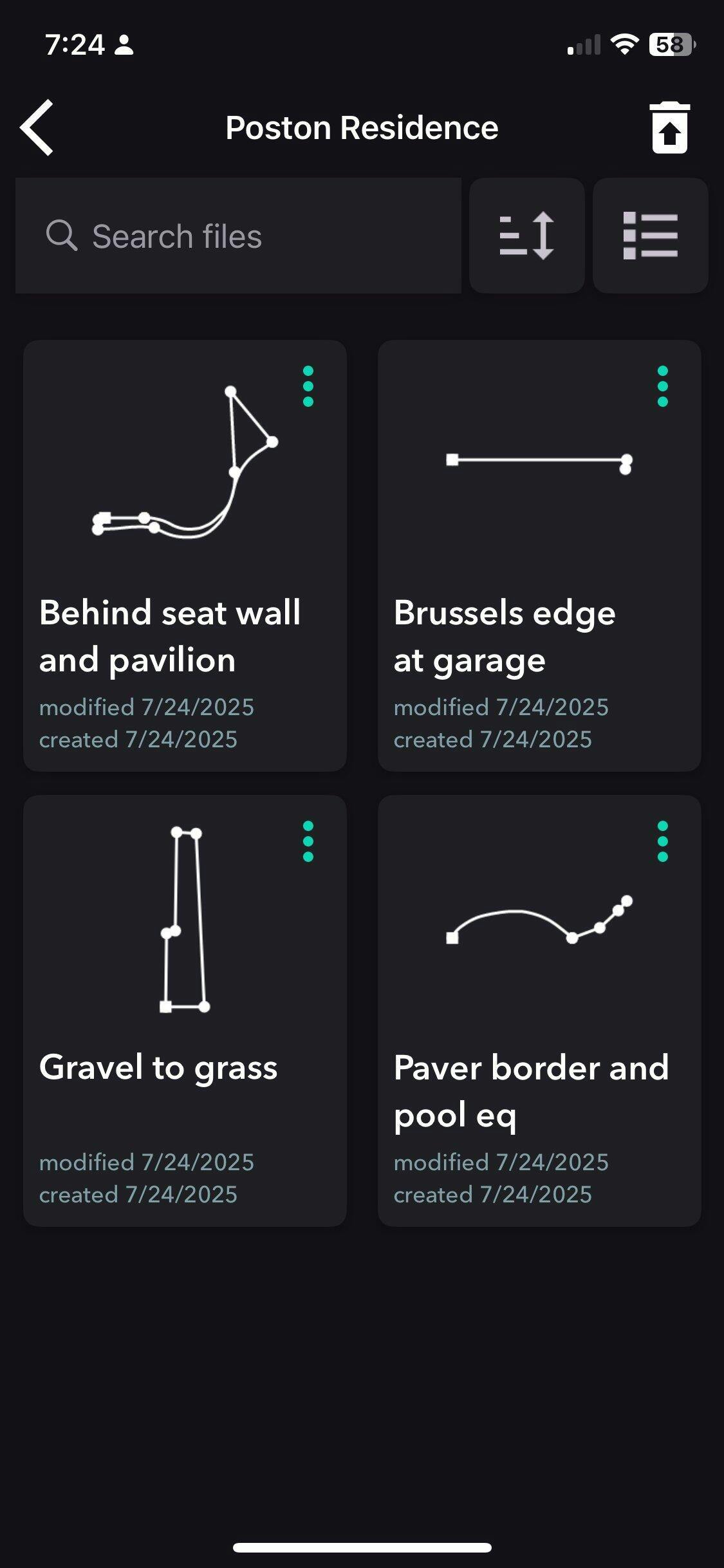Show more options for Brussels edge at garage

(x=663, y=386)
